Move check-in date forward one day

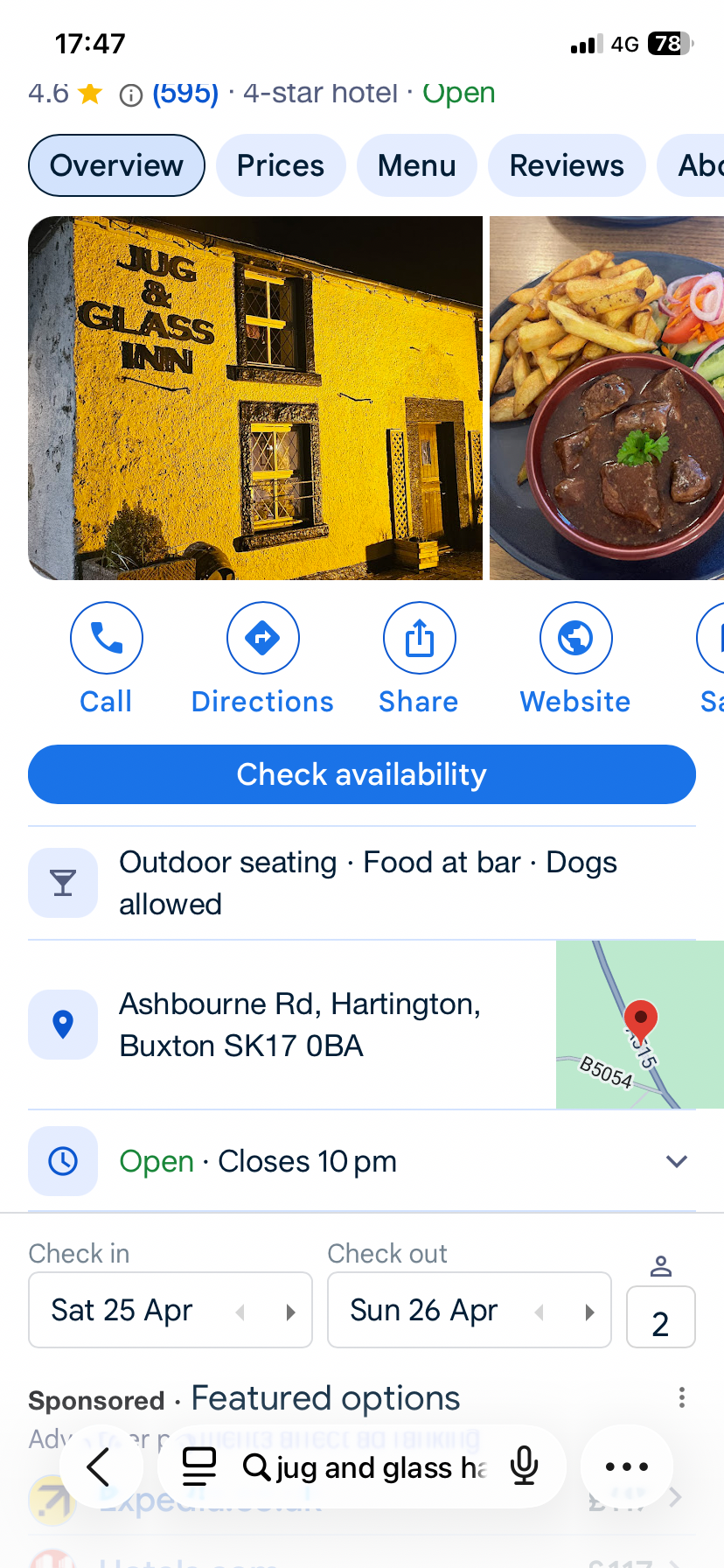pos(291,1312)
